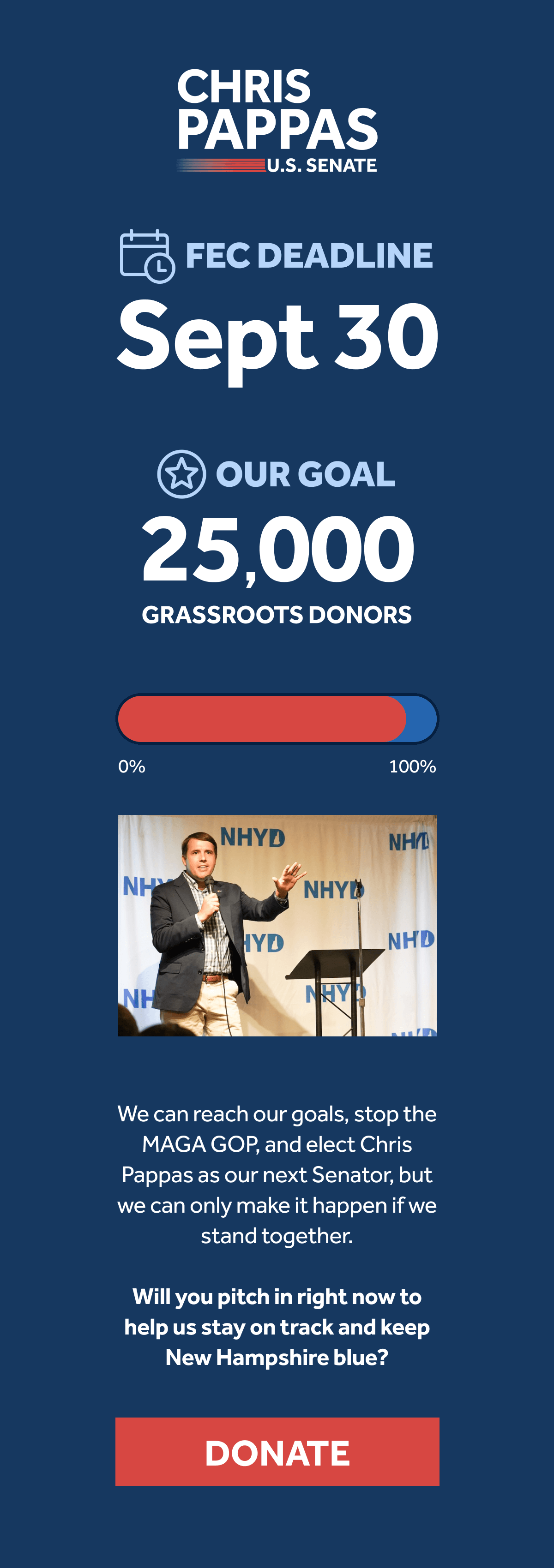Tap the red DONATE button
554x1568 pixels.
coord(277,1452)
